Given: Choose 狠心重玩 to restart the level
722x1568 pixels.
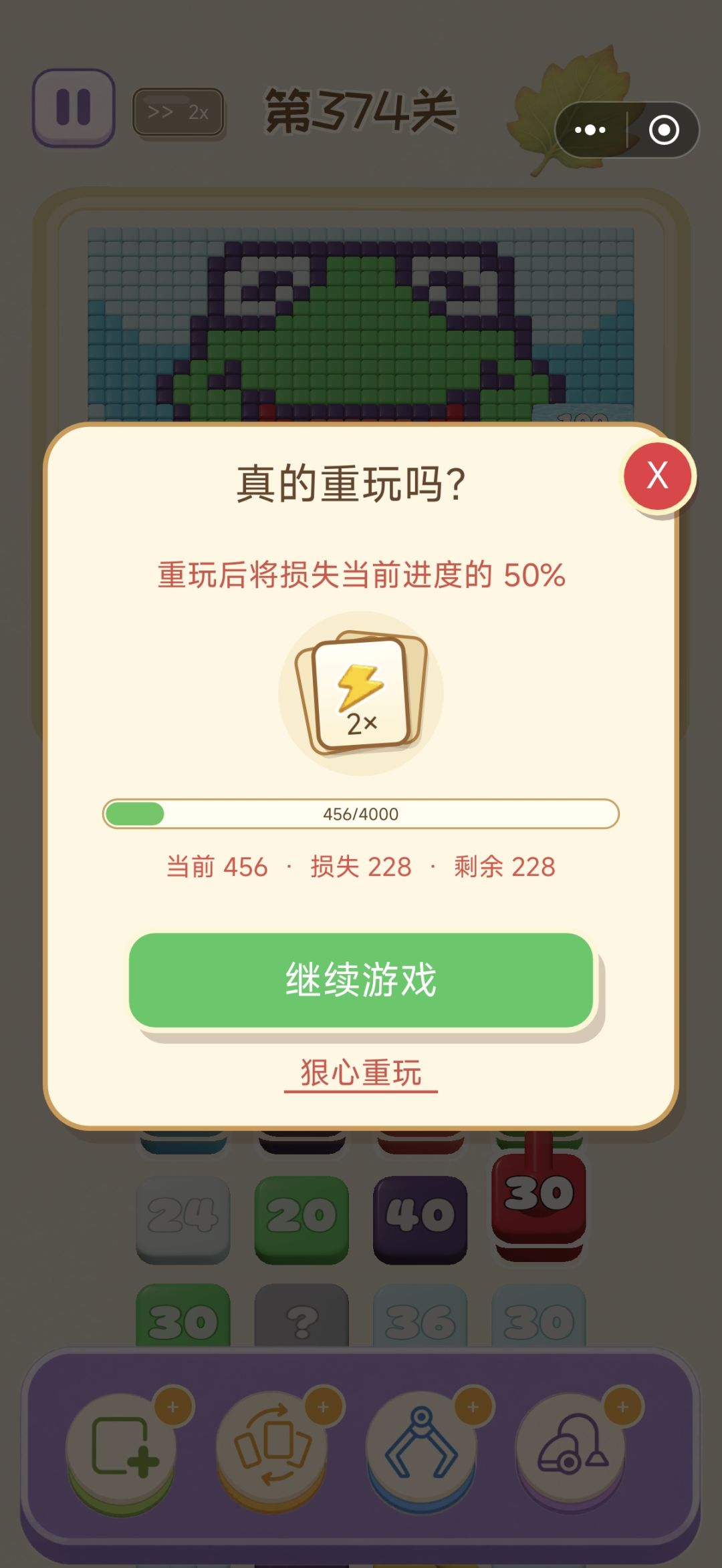Looking at the screenshot, I should [361, 1073].
